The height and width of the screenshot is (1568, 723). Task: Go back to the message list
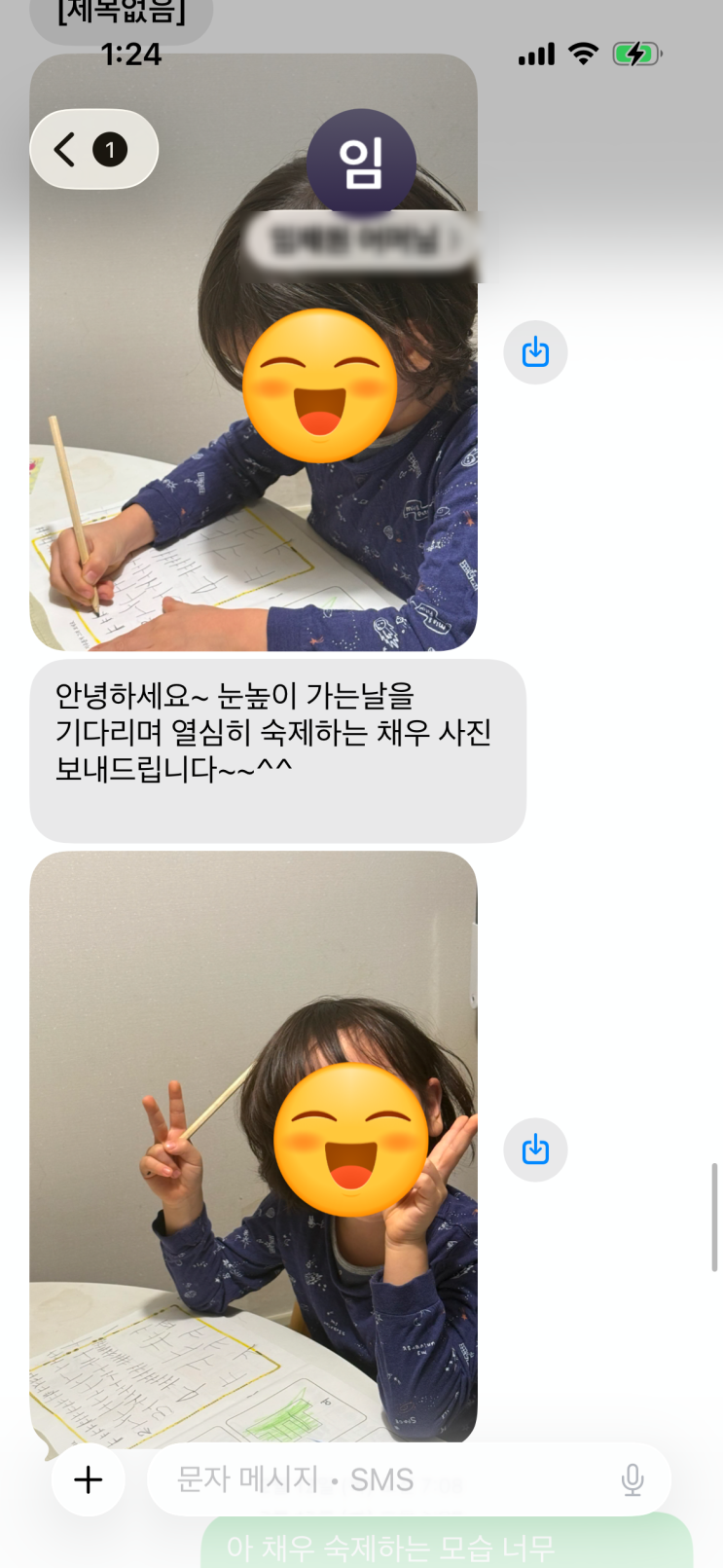93,150
